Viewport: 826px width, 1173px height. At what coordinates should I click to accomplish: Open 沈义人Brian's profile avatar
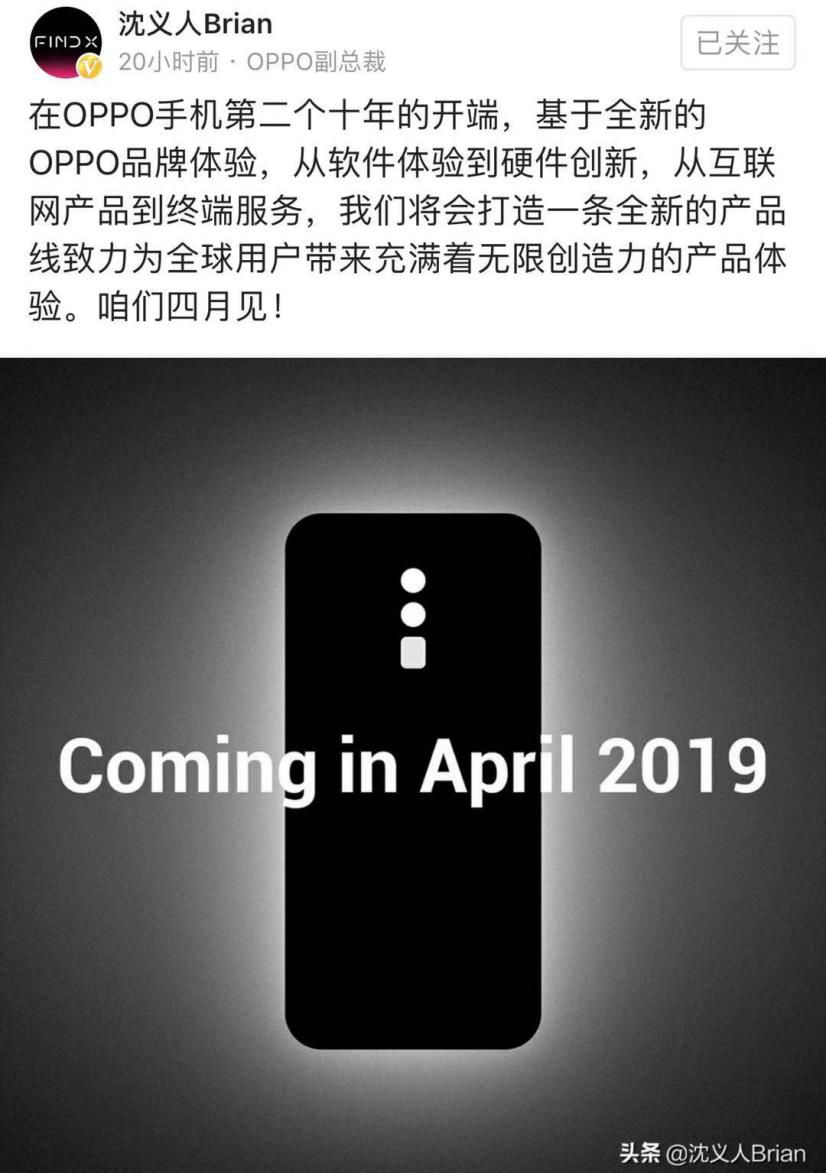click(66, 43)
